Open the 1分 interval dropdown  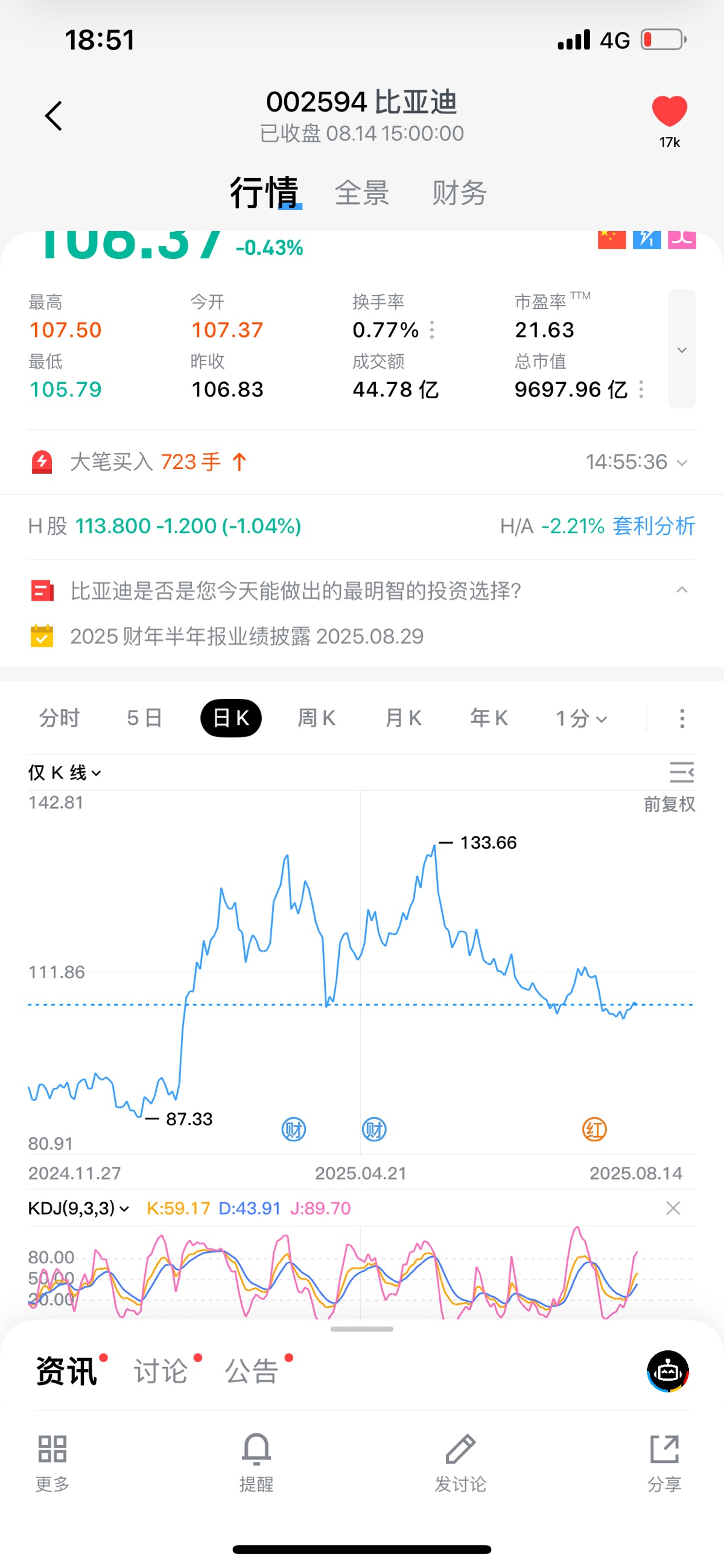[x=581, y=718]
